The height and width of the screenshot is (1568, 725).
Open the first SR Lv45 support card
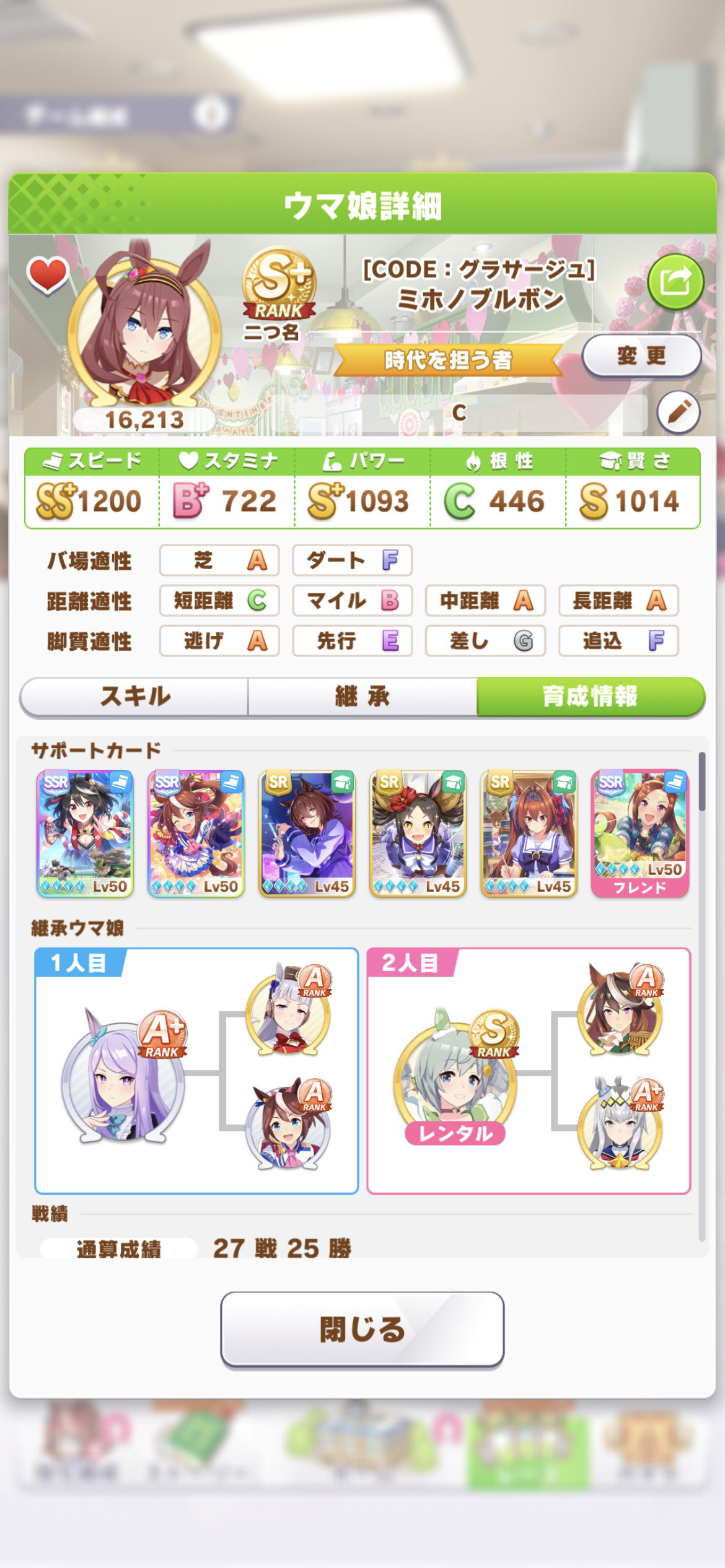tap(307, 834)
